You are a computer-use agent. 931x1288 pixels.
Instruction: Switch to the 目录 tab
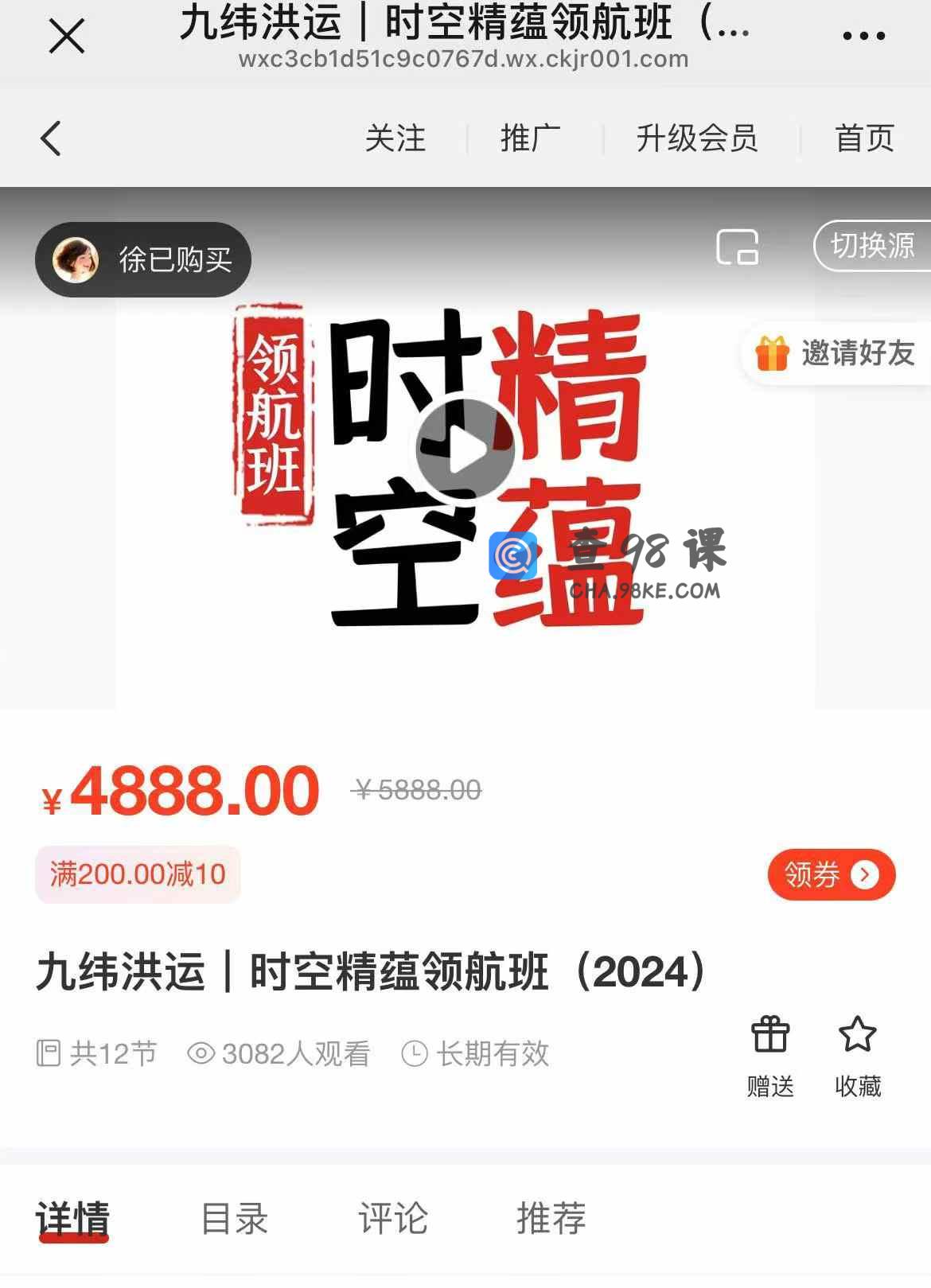234,1218
